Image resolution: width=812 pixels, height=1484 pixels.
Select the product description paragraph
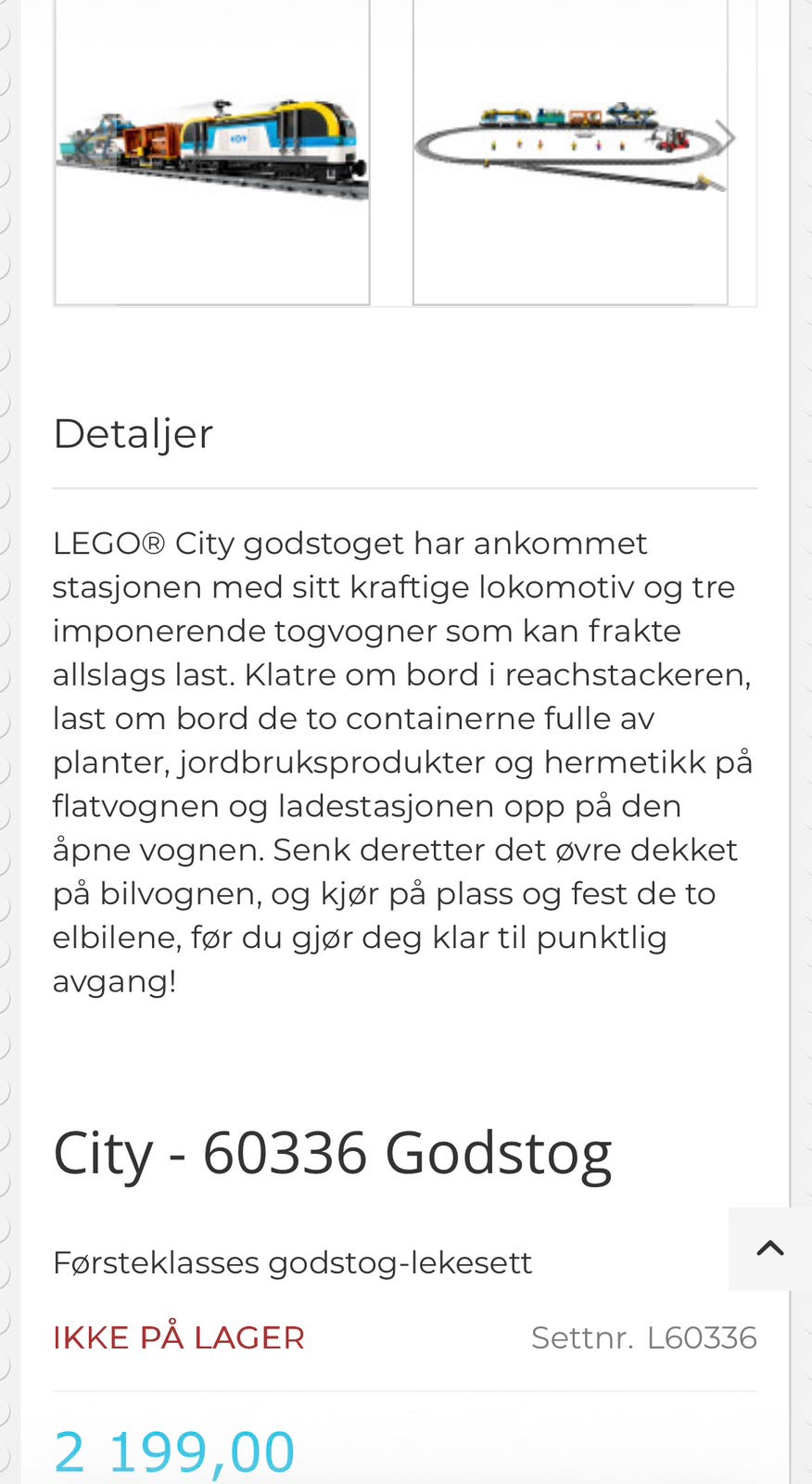(403, 761)
